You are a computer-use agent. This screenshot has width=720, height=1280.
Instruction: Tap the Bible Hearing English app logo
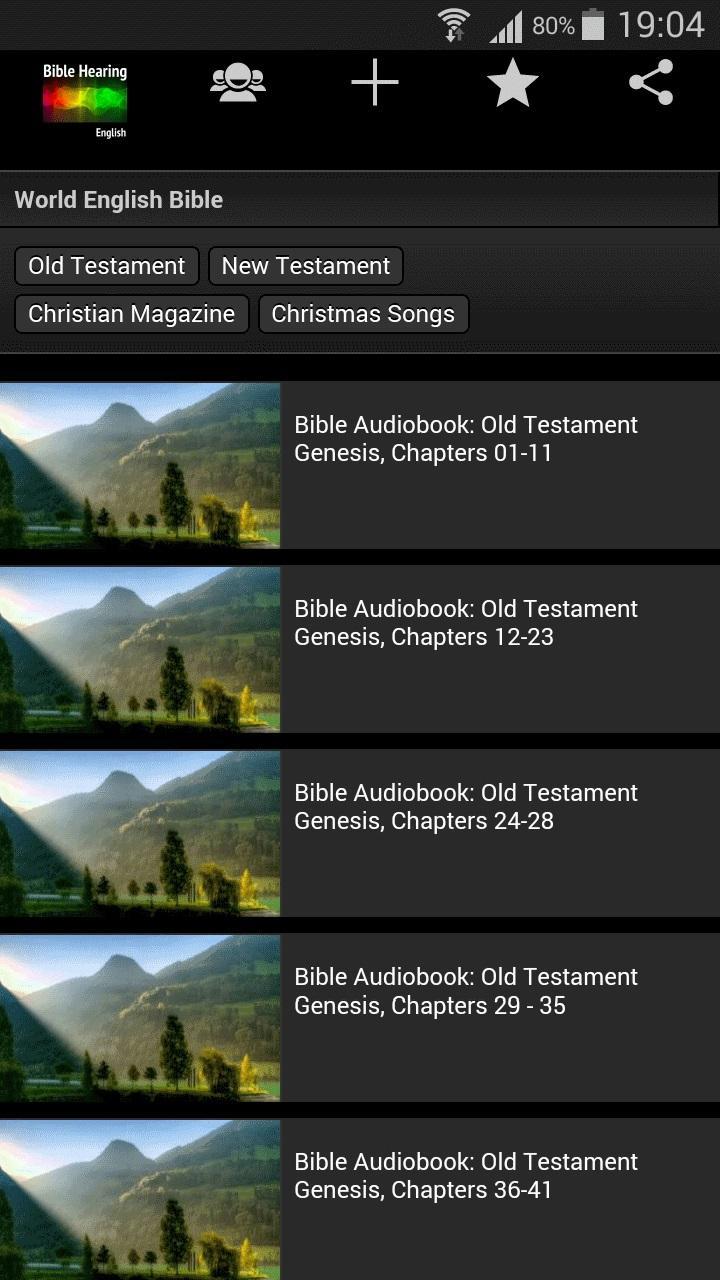86,99
